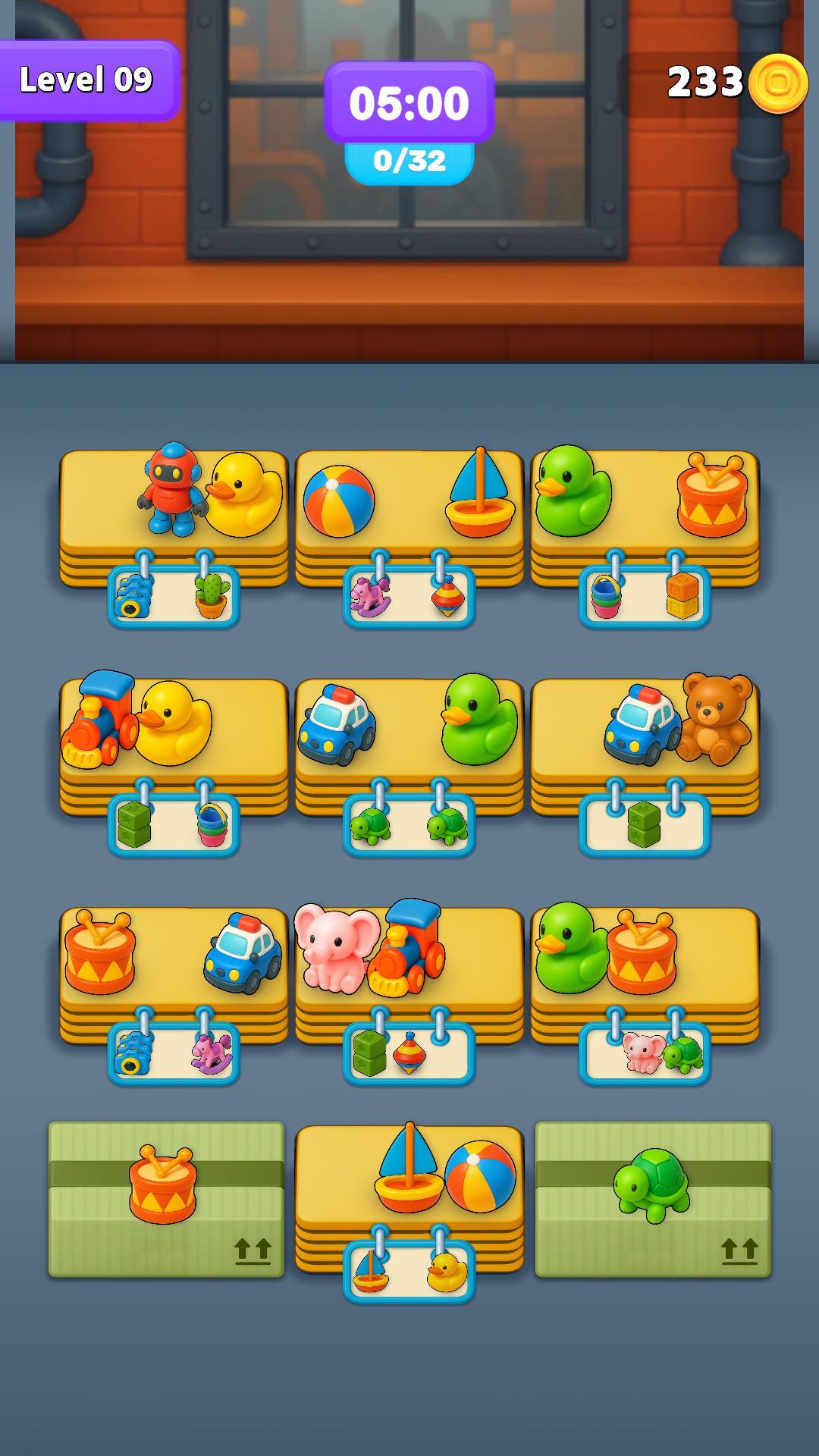This screenshot has width=819, height=1456.
Task: Pick the police car next to the teddy bear
Action: point(641,726)
